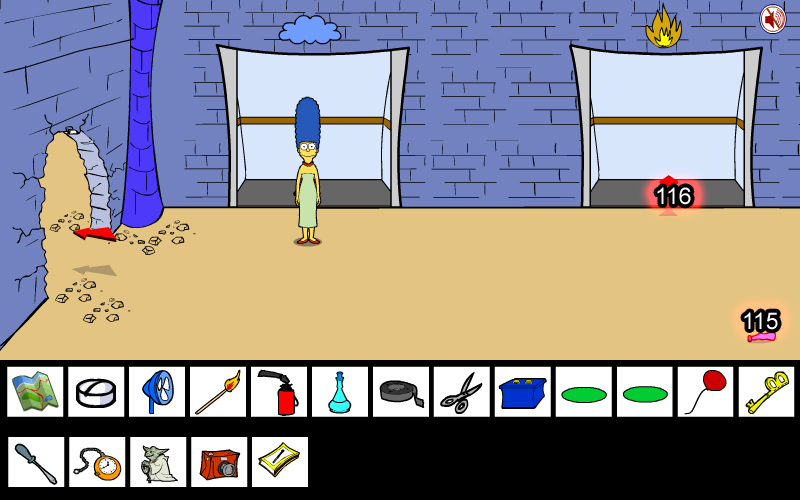Choose the red fire extinguisher
The width and height of the screenshot is (800, 500).
click(279, 392)
